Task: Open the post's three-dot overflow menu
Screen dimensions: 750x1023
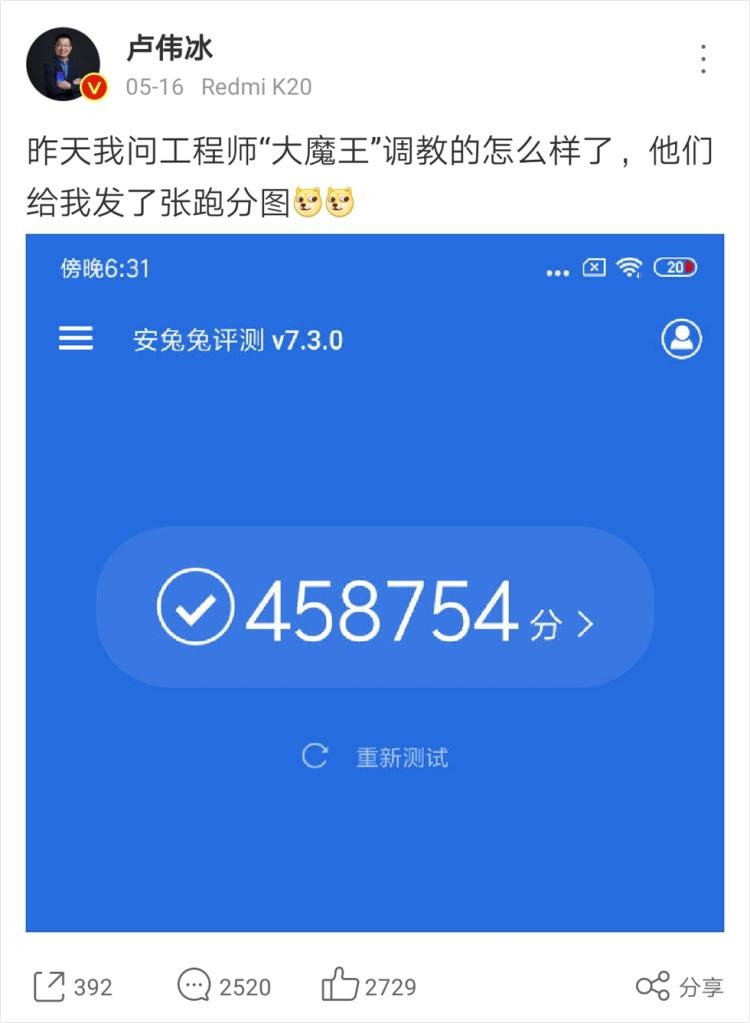Action: coord(704,60)
